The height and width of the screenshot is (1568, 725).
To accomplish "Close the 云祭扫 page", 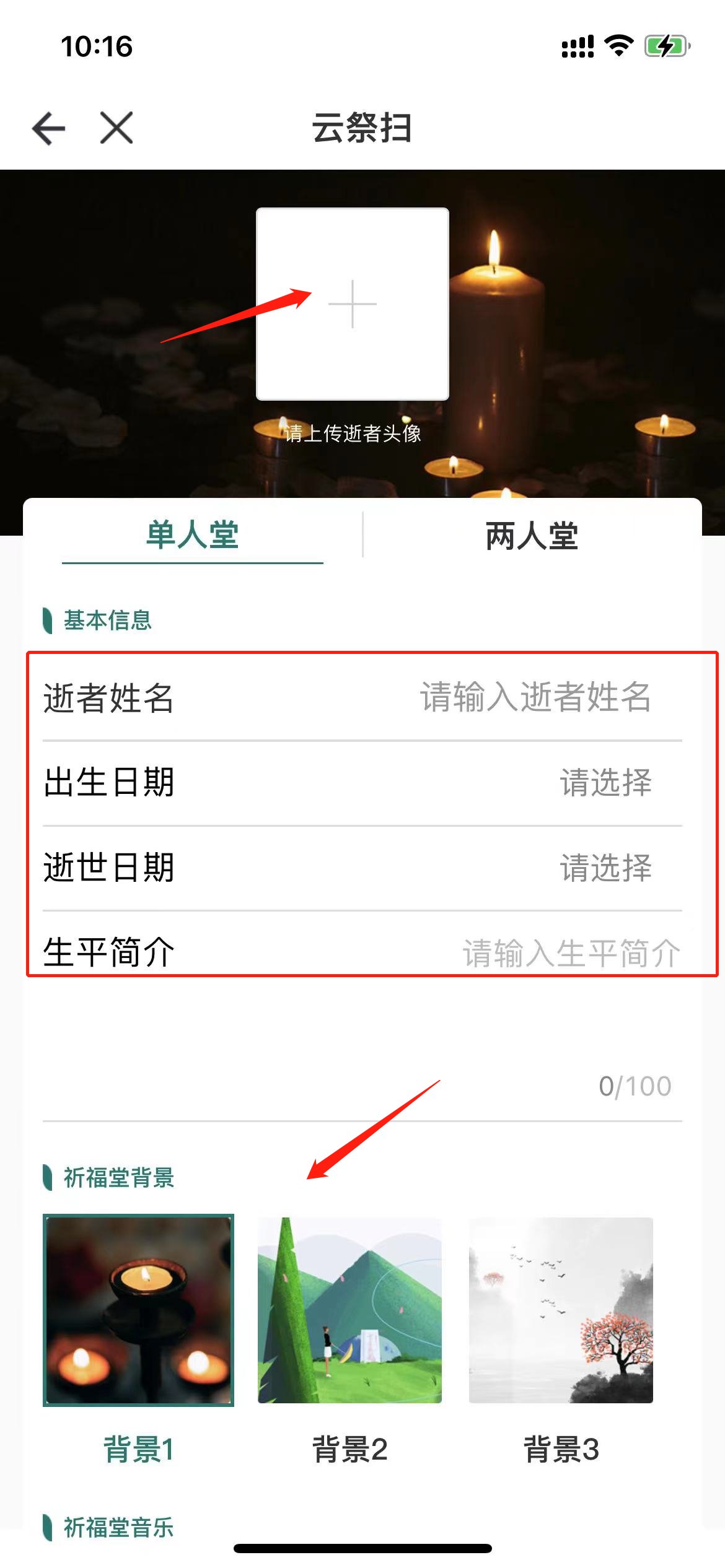I will pyautogui.click(x=116, y=128).
